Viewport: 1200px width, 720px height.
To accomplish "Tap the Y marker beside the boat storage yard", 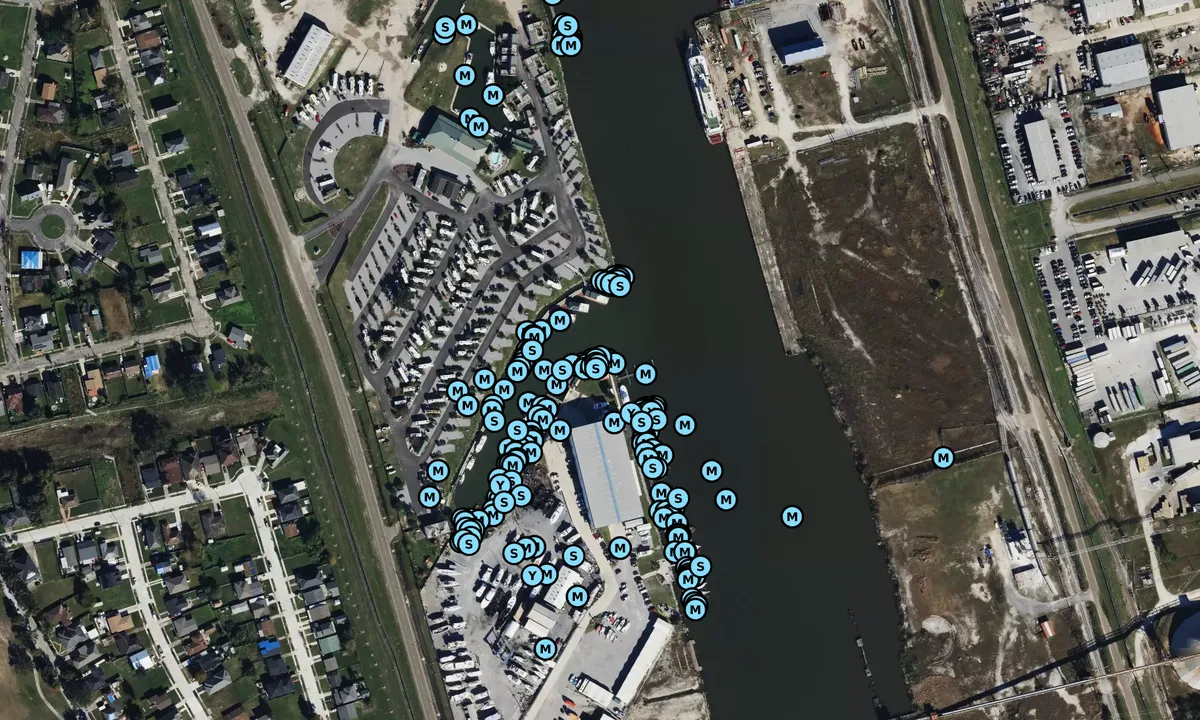I will coord(532,576).
